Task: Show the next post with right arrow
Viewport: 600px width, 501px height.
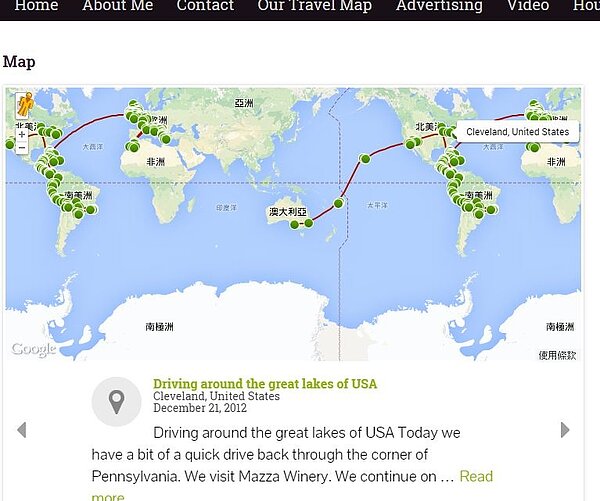Action: pyautogui.click(x=565, y=430)
